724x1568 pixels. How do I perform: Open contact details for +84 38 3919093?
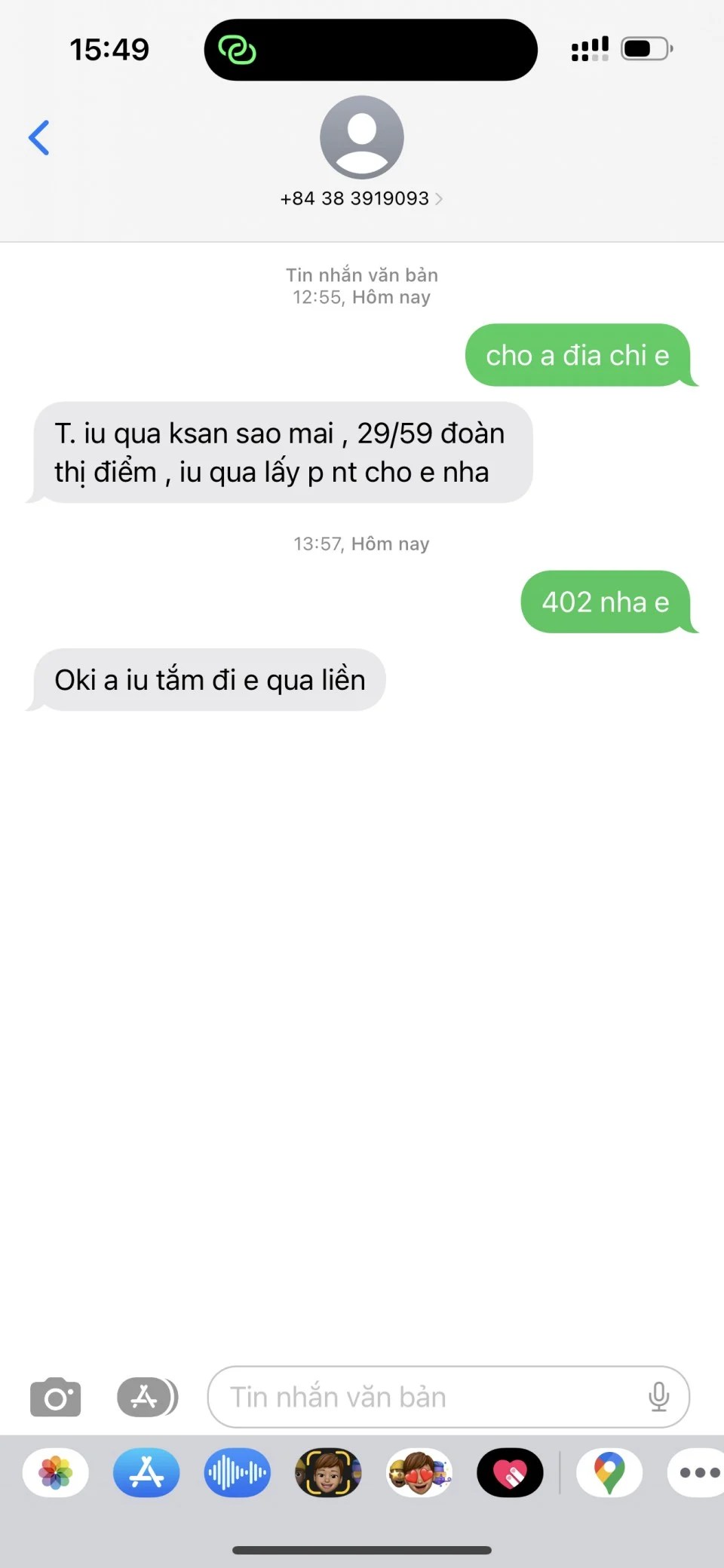point(361,198)
